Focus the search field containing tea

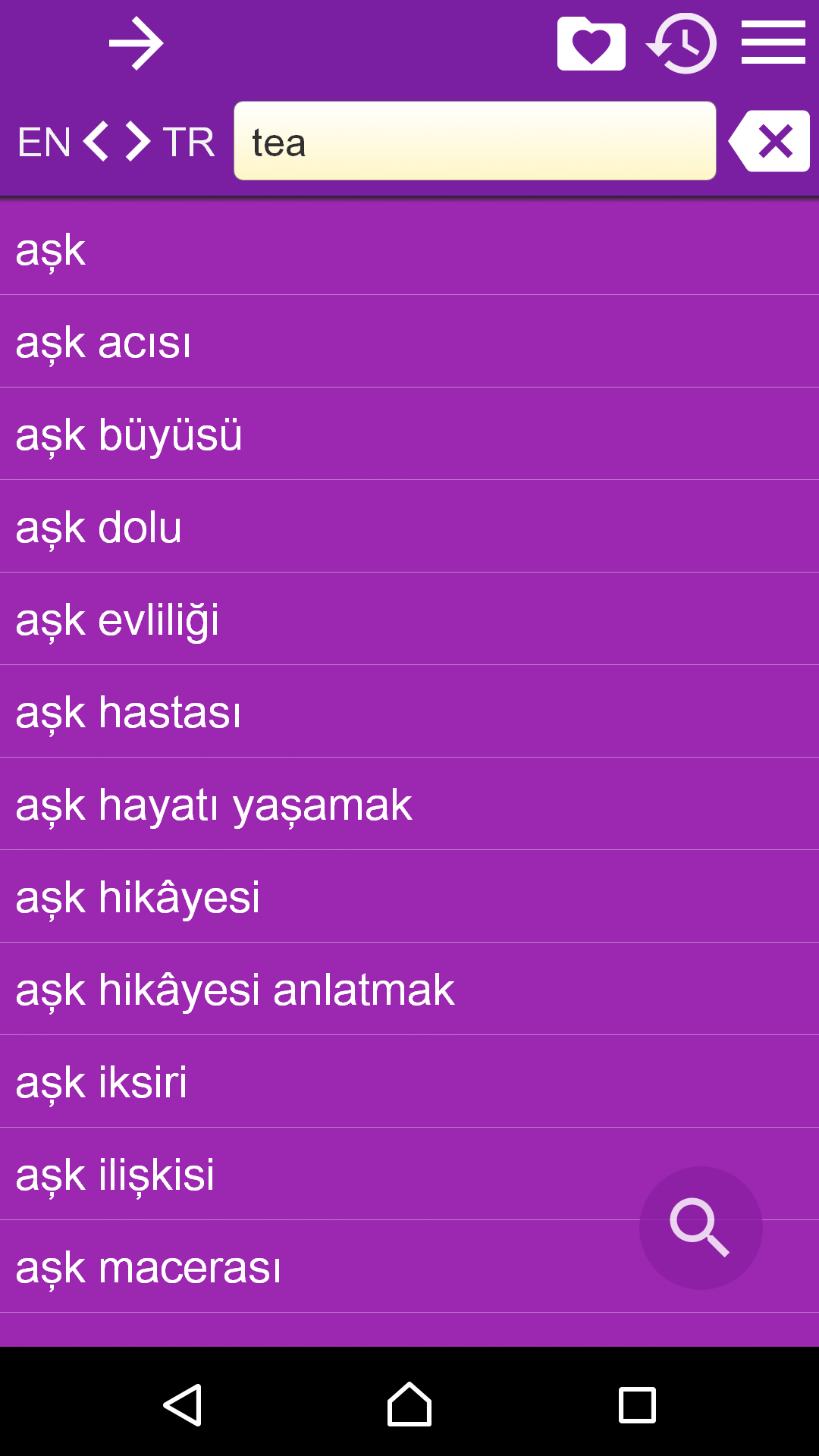pos(475,141)
